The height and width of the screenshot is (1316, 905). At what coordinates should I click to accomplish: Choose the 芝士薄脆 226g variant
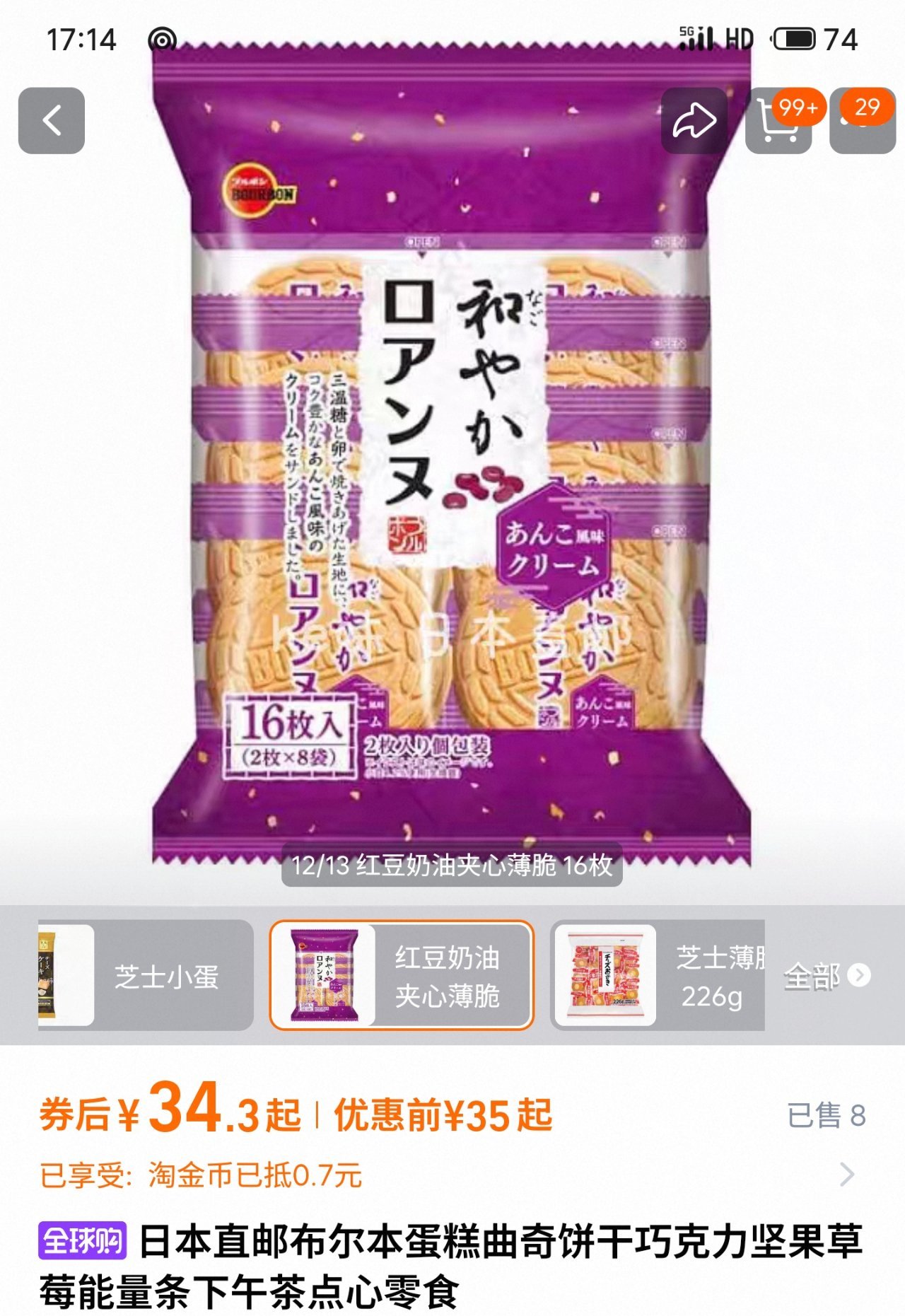coord(658,975)
